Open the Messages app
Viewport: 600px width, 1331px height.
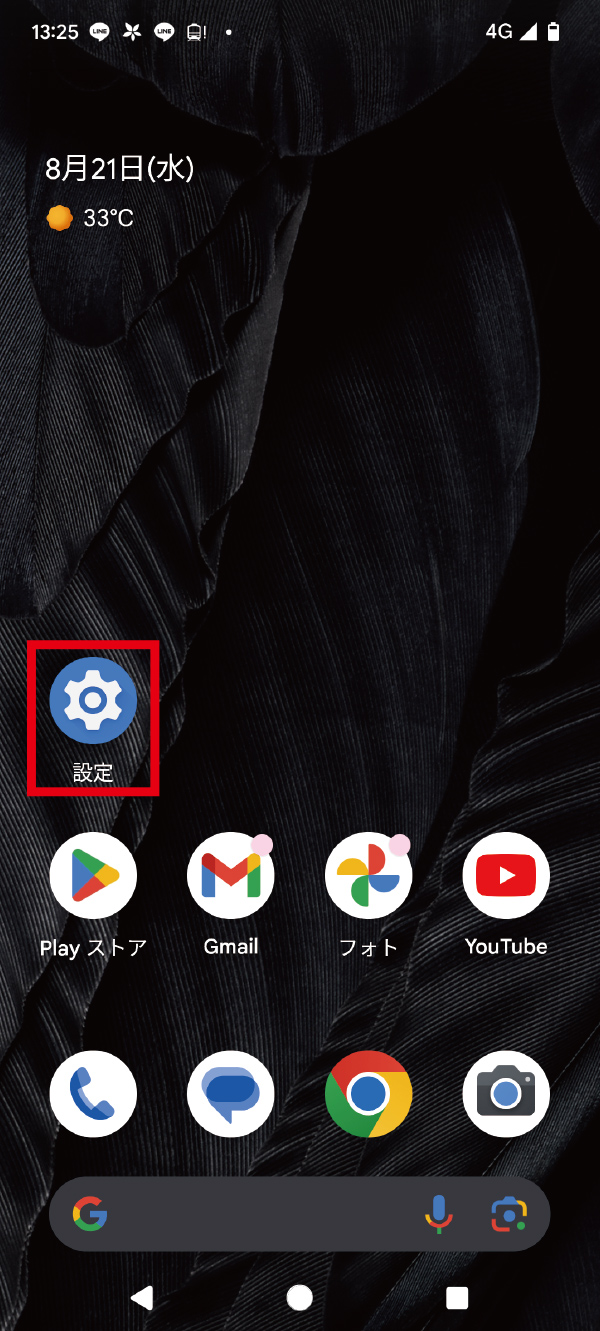231,1094
